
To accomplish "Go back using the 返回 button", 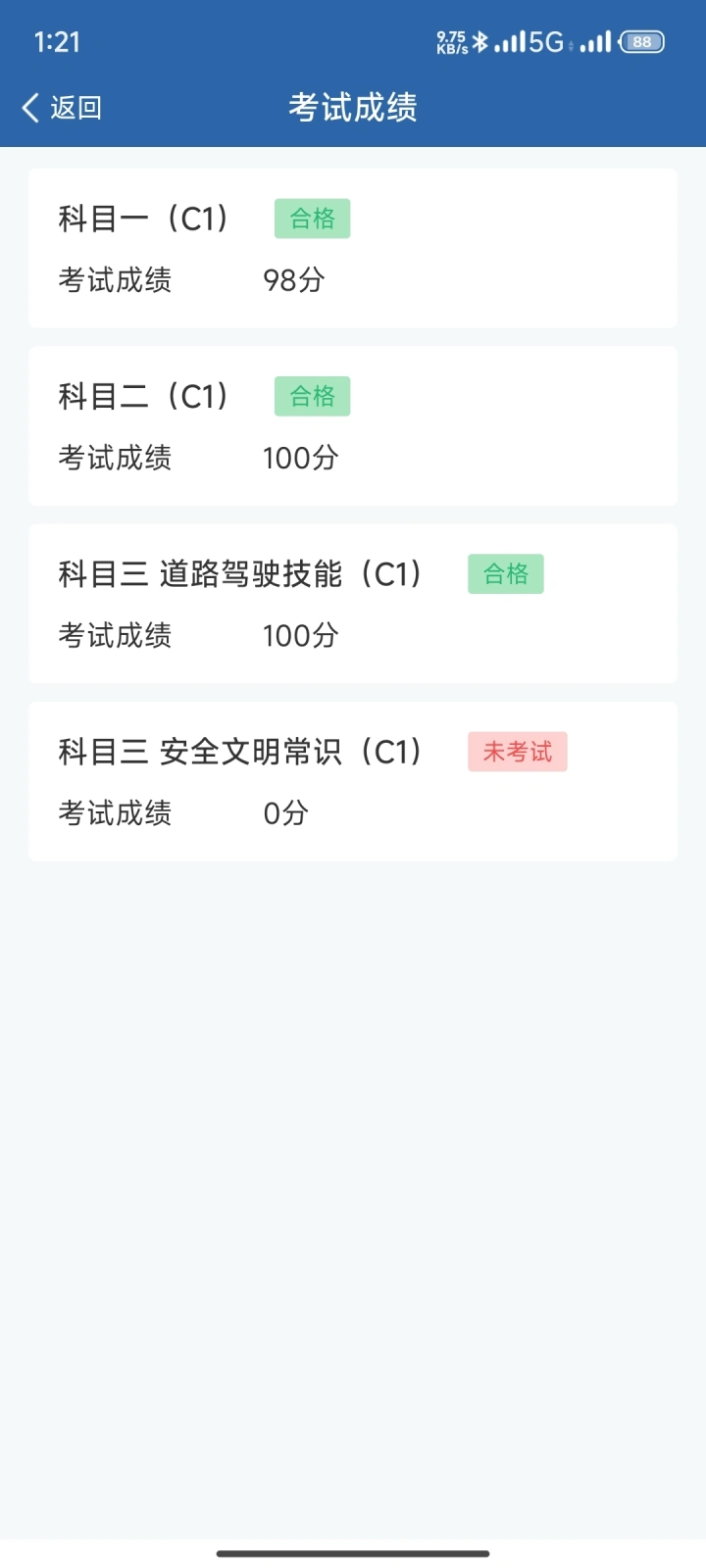I will pyautogui.click(x=62, y=108).
